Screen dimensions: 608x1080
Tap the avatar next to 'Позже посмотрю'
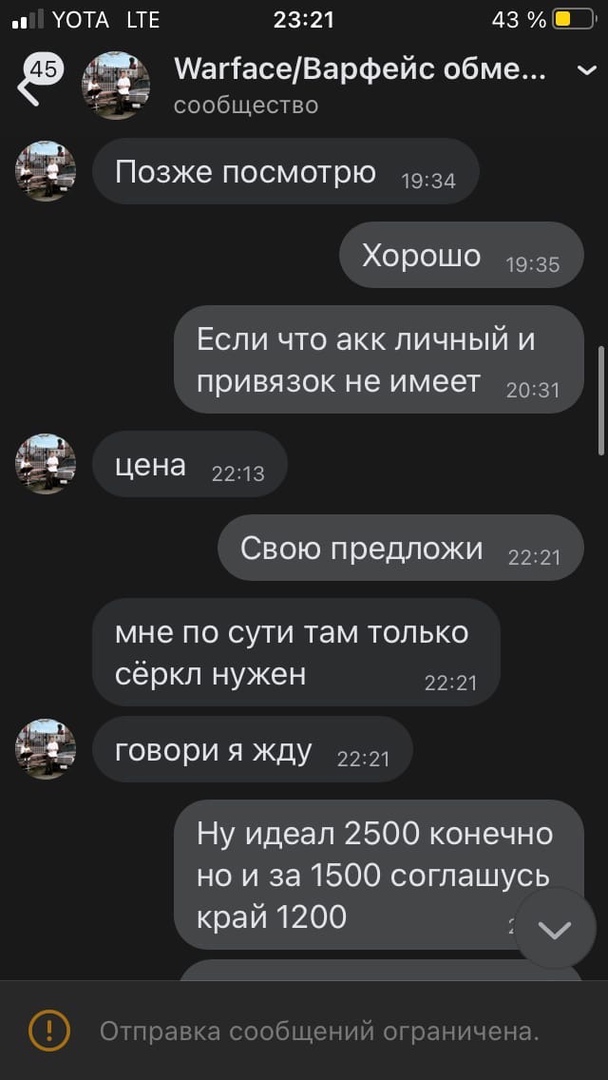[46, 171]
